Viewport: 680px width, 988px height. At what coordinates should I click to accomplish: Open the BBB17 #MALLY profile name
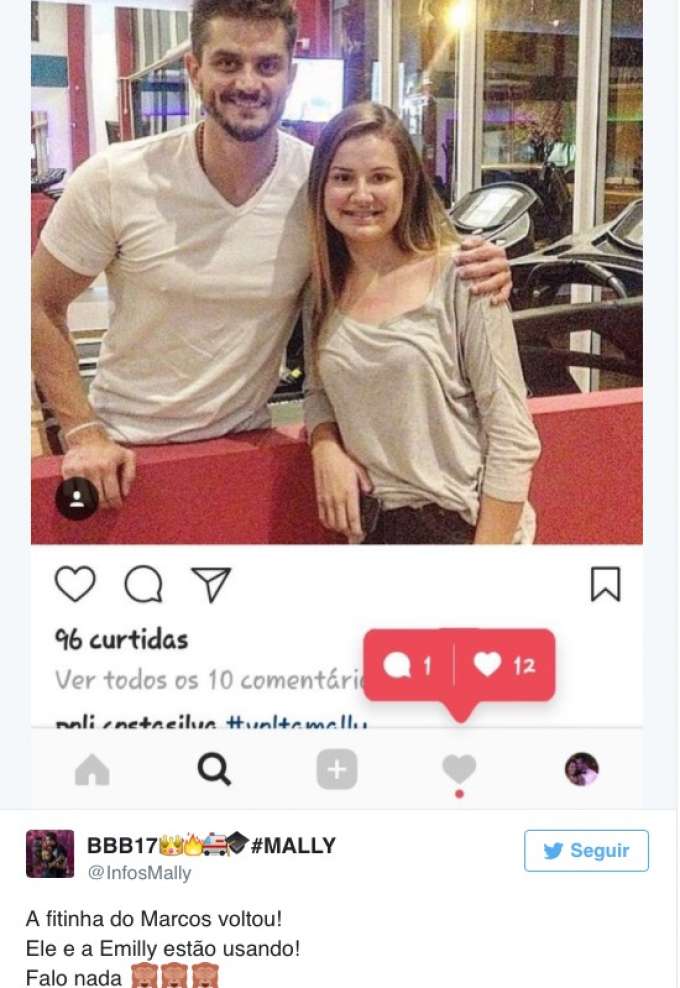click(x=211, y=845)
